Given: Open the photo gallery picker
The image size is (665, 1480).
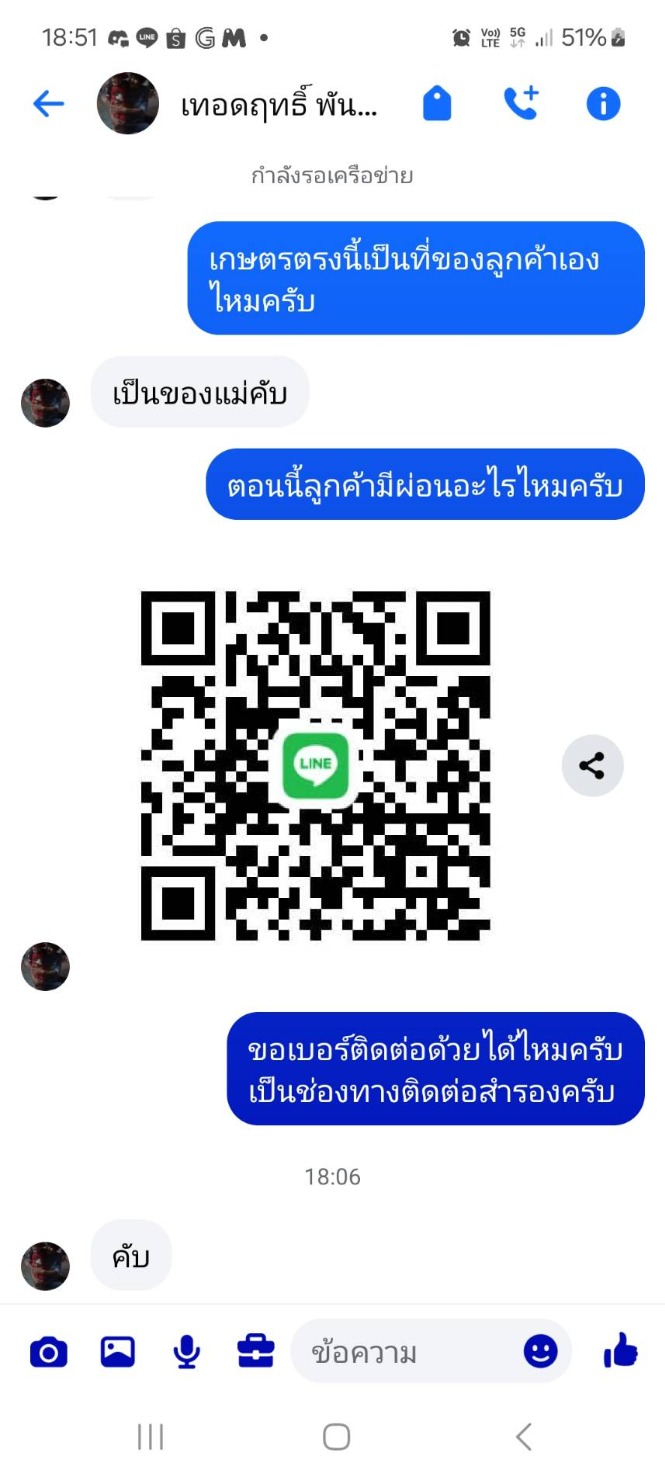Looking at the screenshot, I should [118, 1353].
